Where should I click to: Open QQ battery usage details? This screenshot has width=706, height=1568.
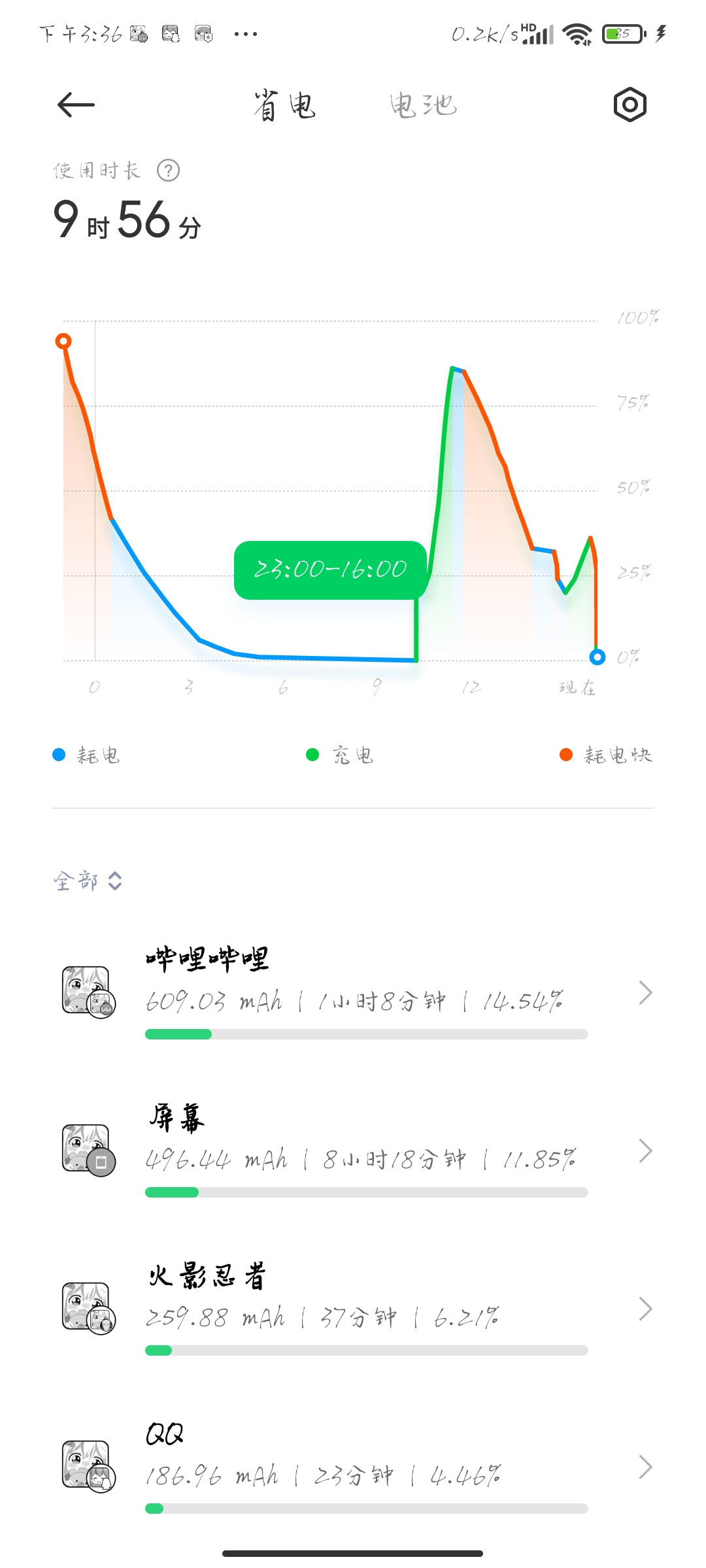(x=353, y=1467)
